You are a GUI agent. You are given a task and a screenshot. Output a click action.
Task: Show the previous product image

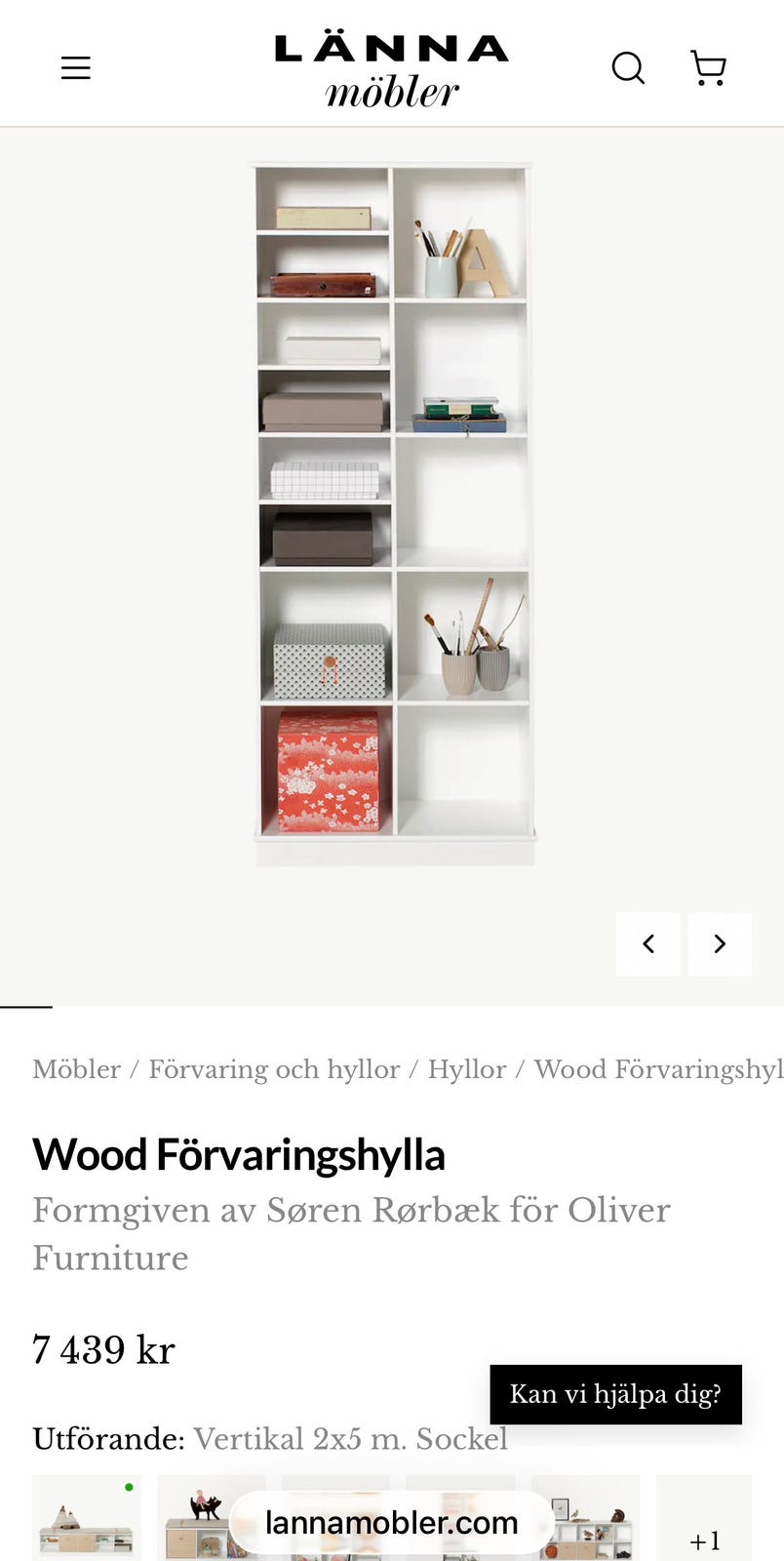tap(648, 943)
